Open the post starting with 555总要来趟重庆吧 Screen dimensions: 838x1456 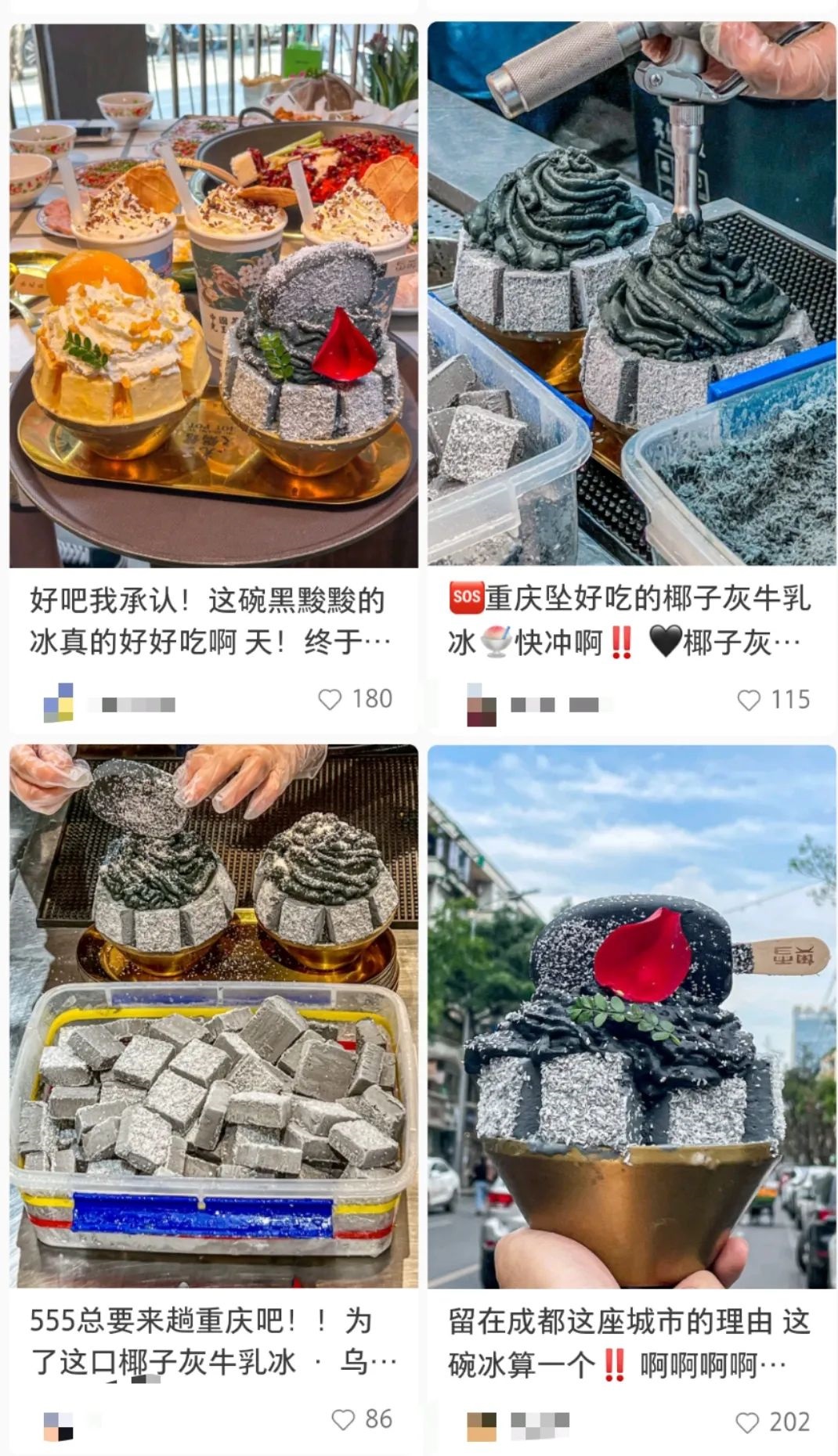coord(213,1016)
